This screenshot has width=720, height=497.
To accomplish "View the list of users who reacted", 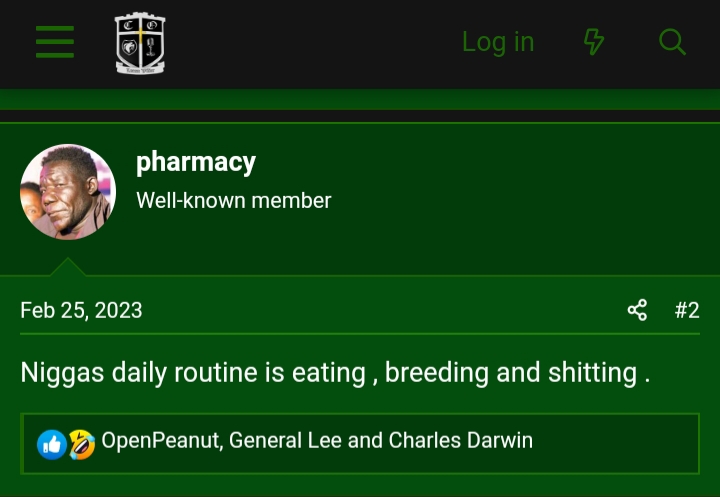I will 316,440.
